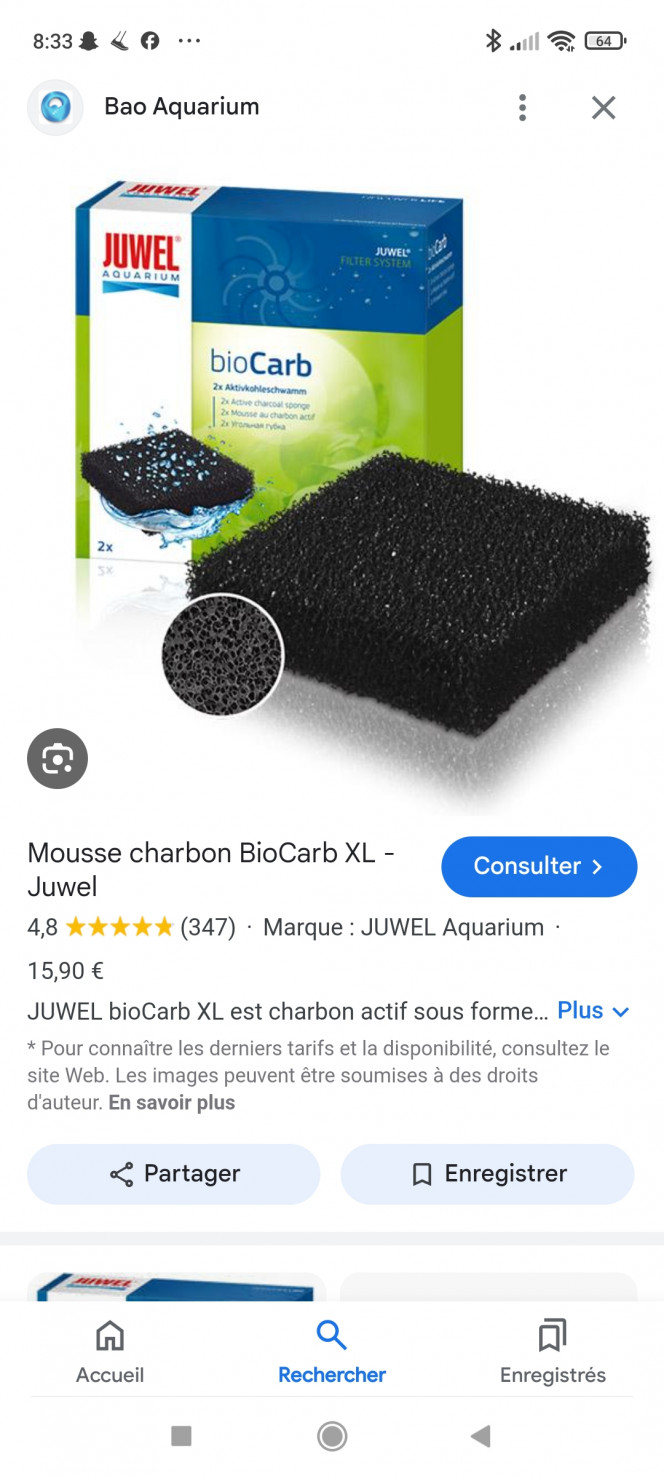Screen dimensions: 664x1476
Task: Expand the description with Plus
Action: pyautogui.click(x=593, y=1011)
